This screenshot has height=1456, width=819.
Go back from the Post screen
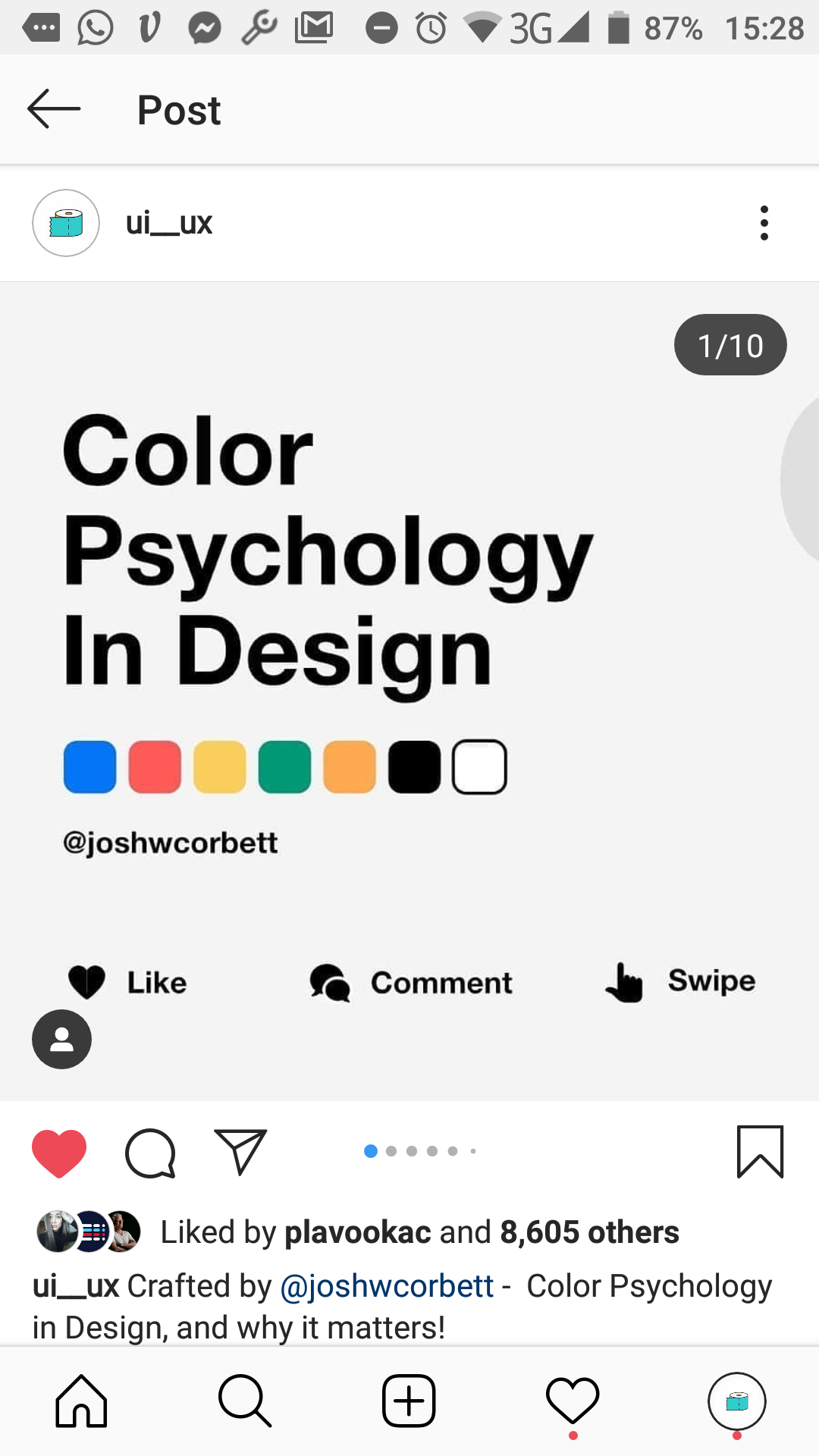[x=54, y=109]
